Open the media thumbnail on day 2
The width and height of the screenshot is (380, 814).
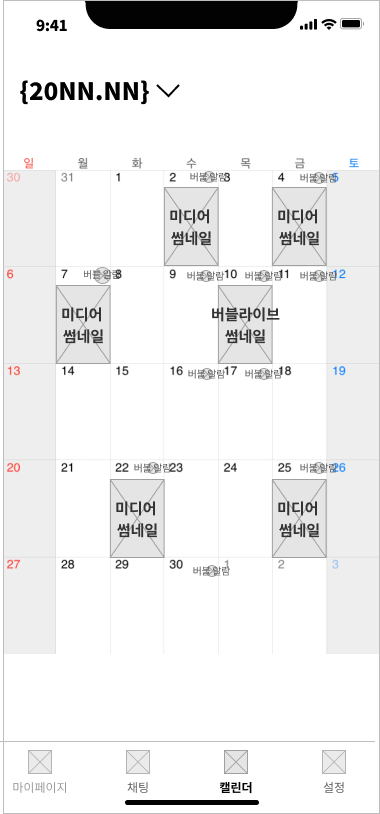(x=191, y=226)
